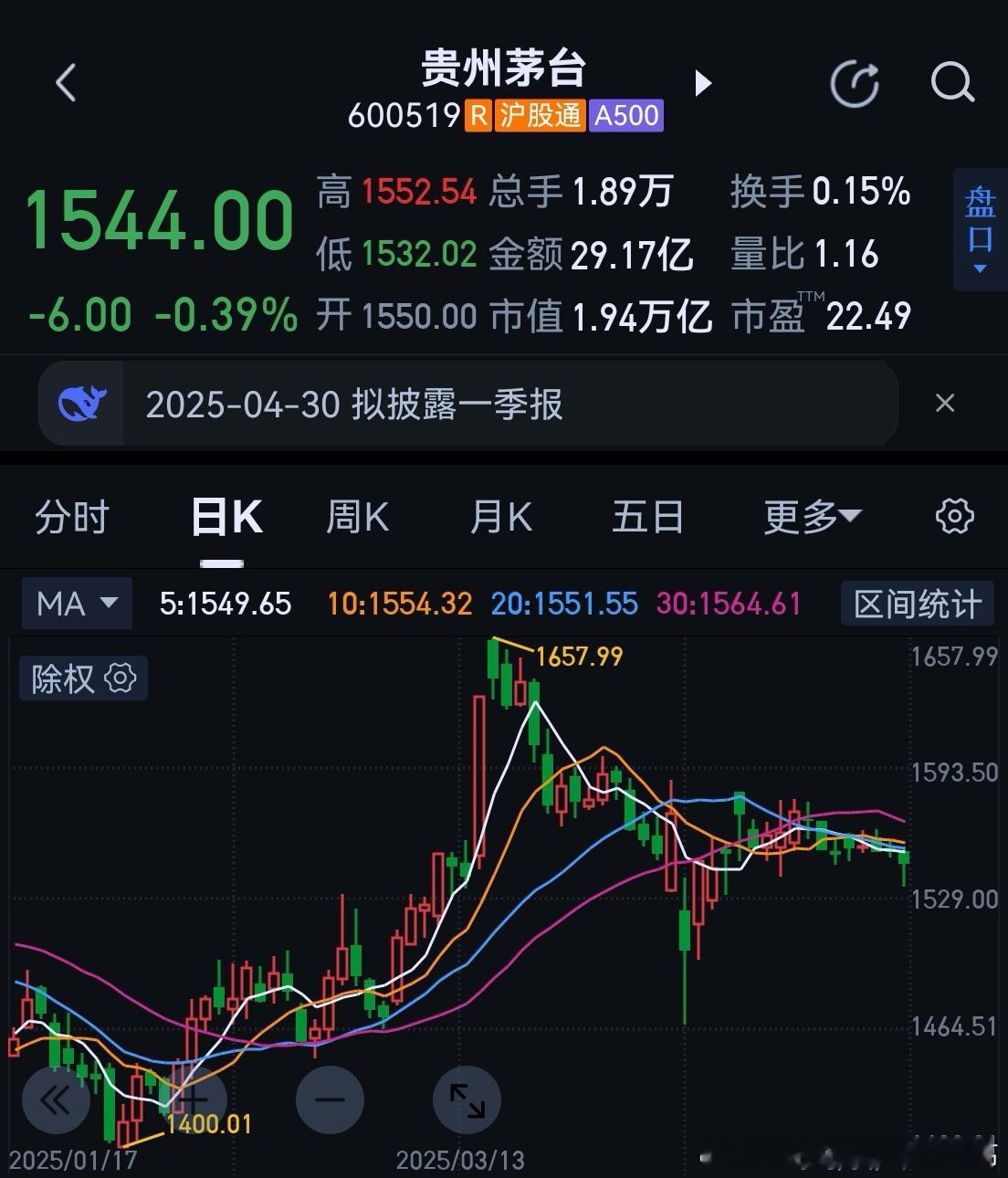The image size is (1008, 1178).
Task: Refresh the quote with the circular arrow icon
Action: coord(855,82)
